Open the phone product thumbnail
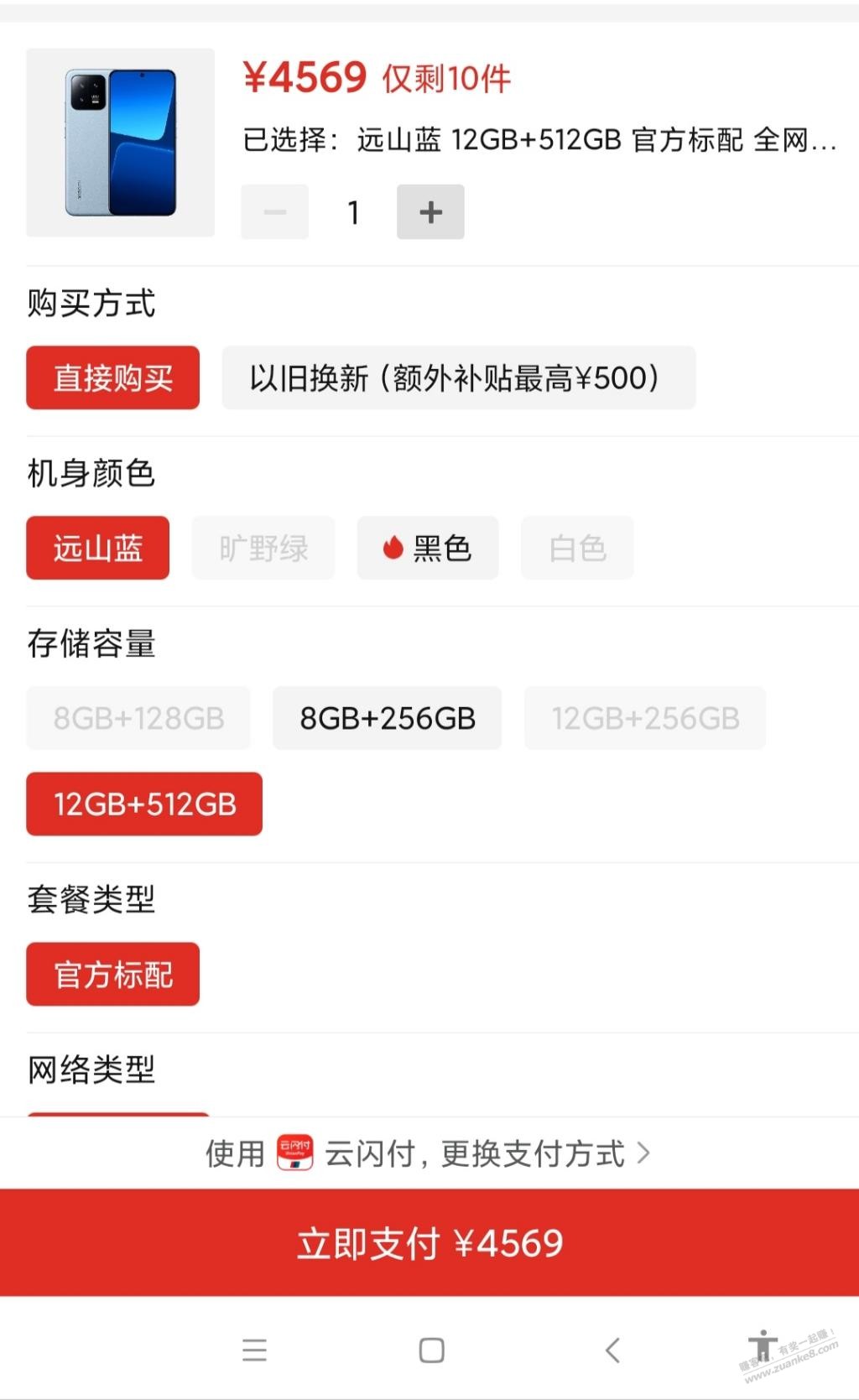This screenshot has height=1400, width=859. tap(121, 143)
